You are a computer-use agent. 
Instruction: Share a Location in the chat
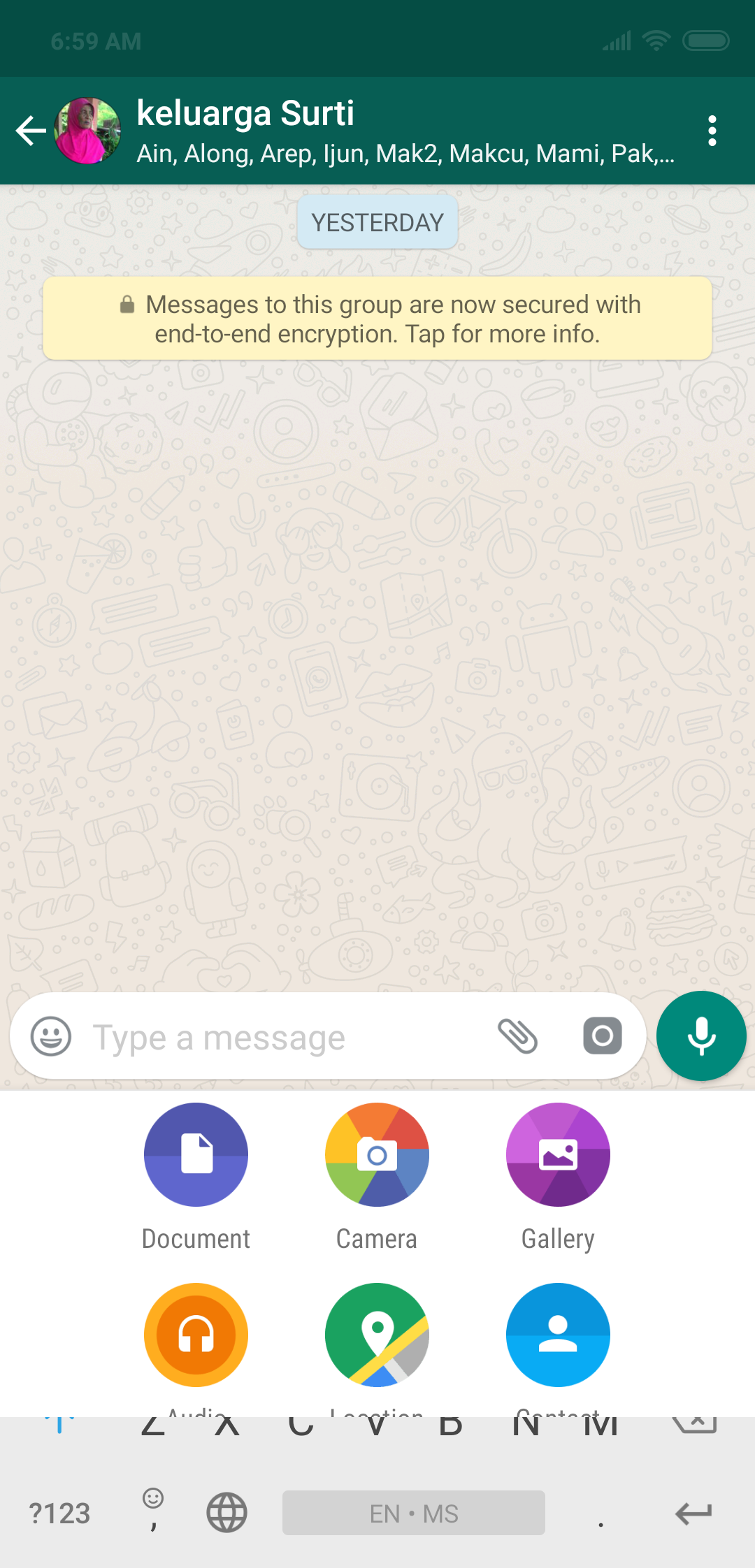click(x=377, y=1335)
